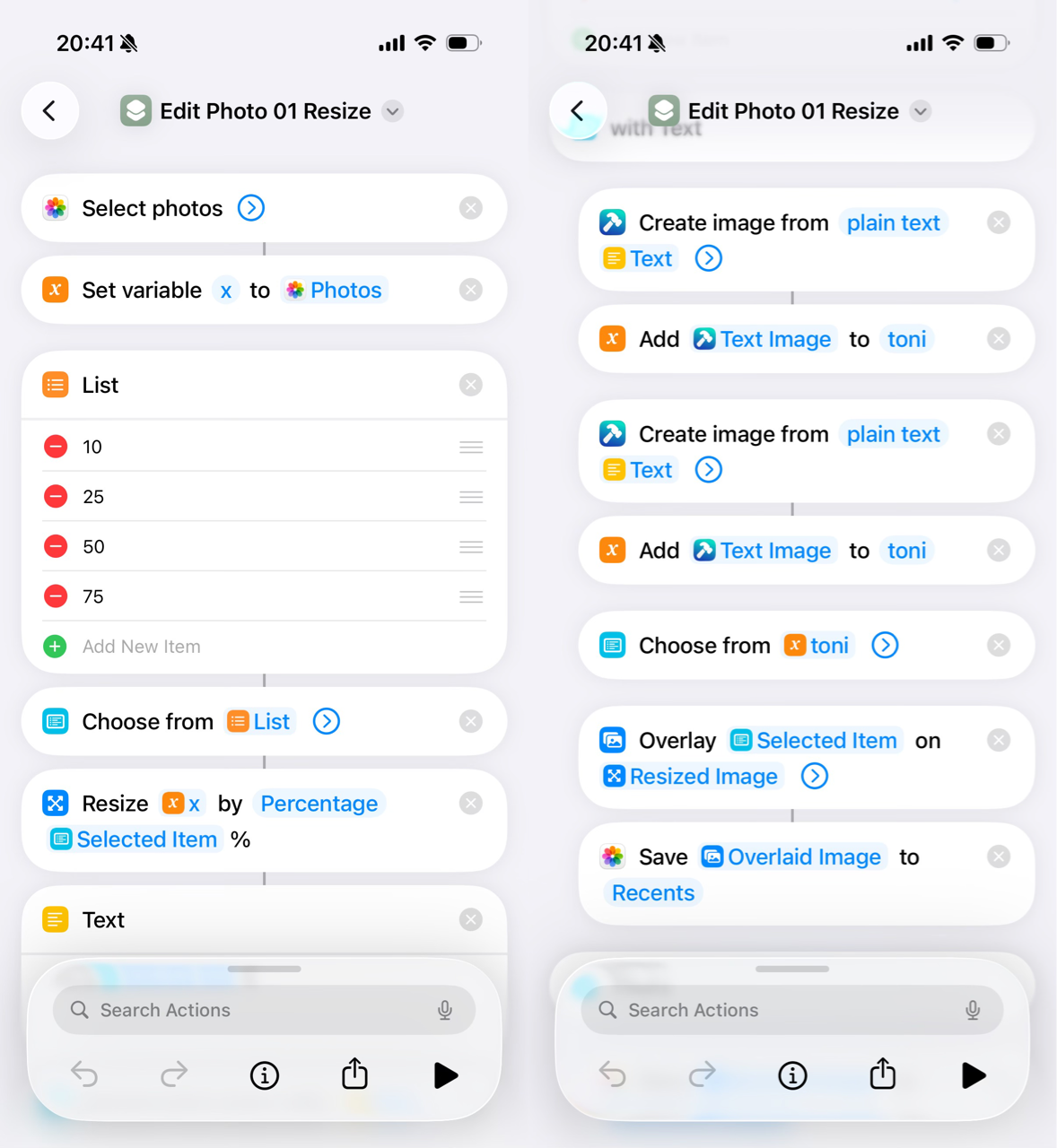This screenshot has height=1148, width=1057.
Task: Remove the Save Overlaid Image action
Action: [x=999, y=857]
